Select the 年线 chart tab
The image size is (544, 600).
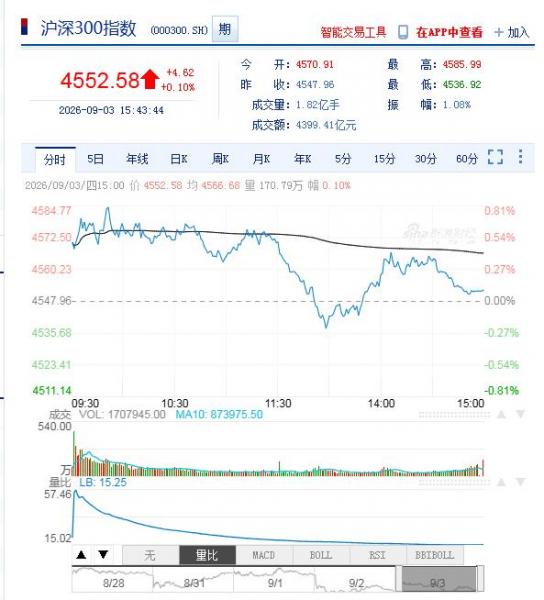(x=137, y=159)
